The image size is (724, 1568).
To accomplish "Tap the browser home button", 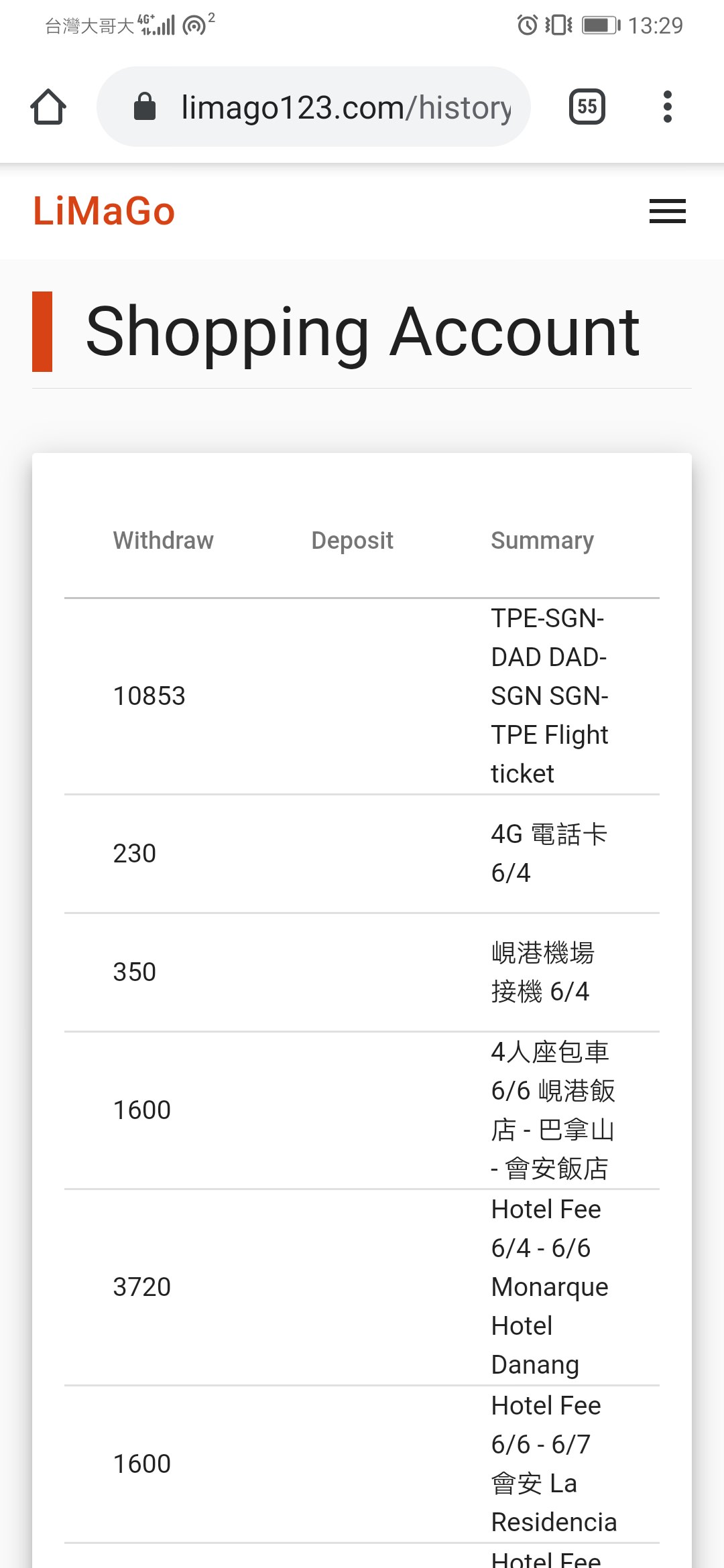I will 48,107.
